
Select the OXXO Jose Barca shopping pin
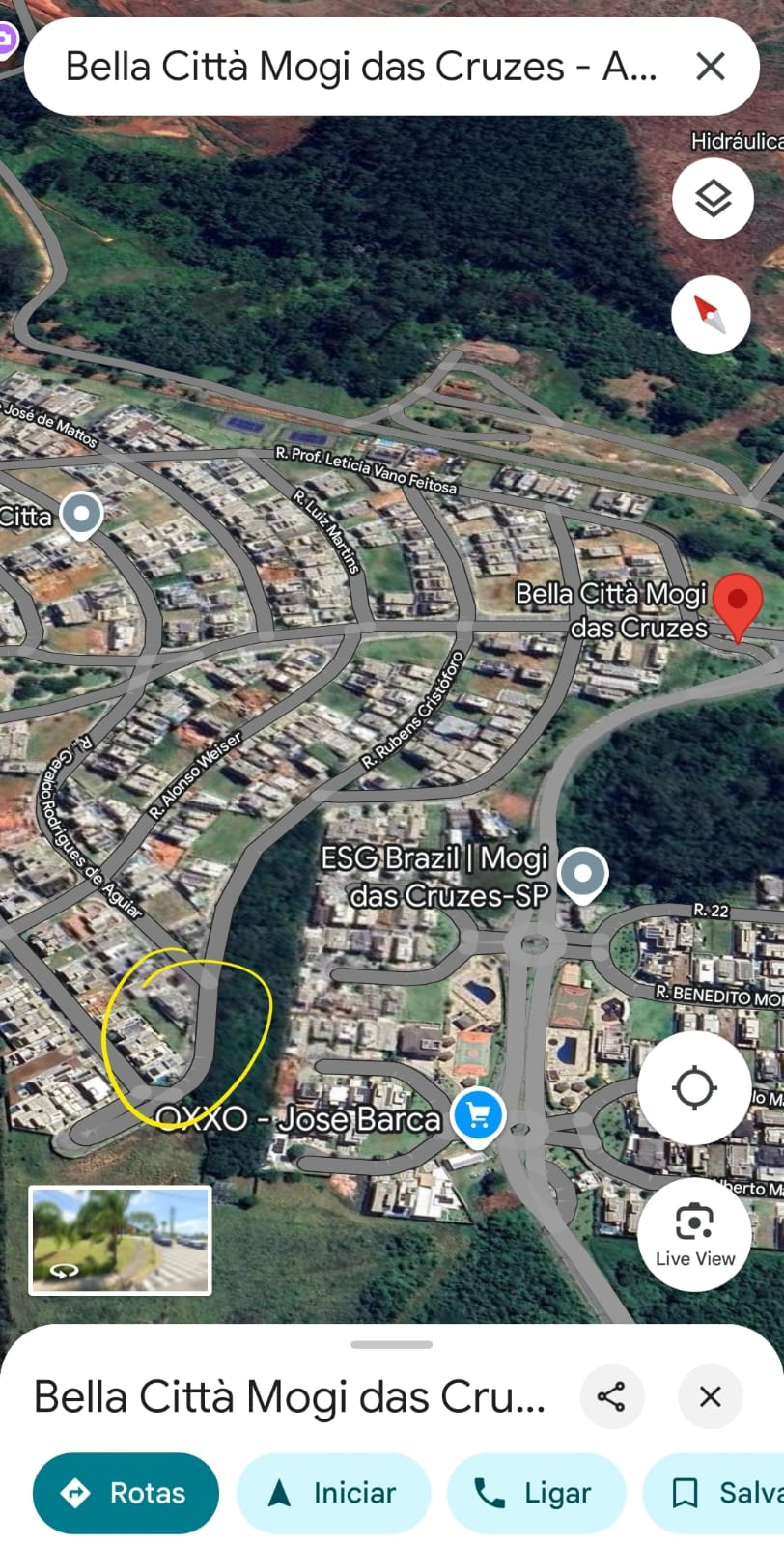point(478,1115)
